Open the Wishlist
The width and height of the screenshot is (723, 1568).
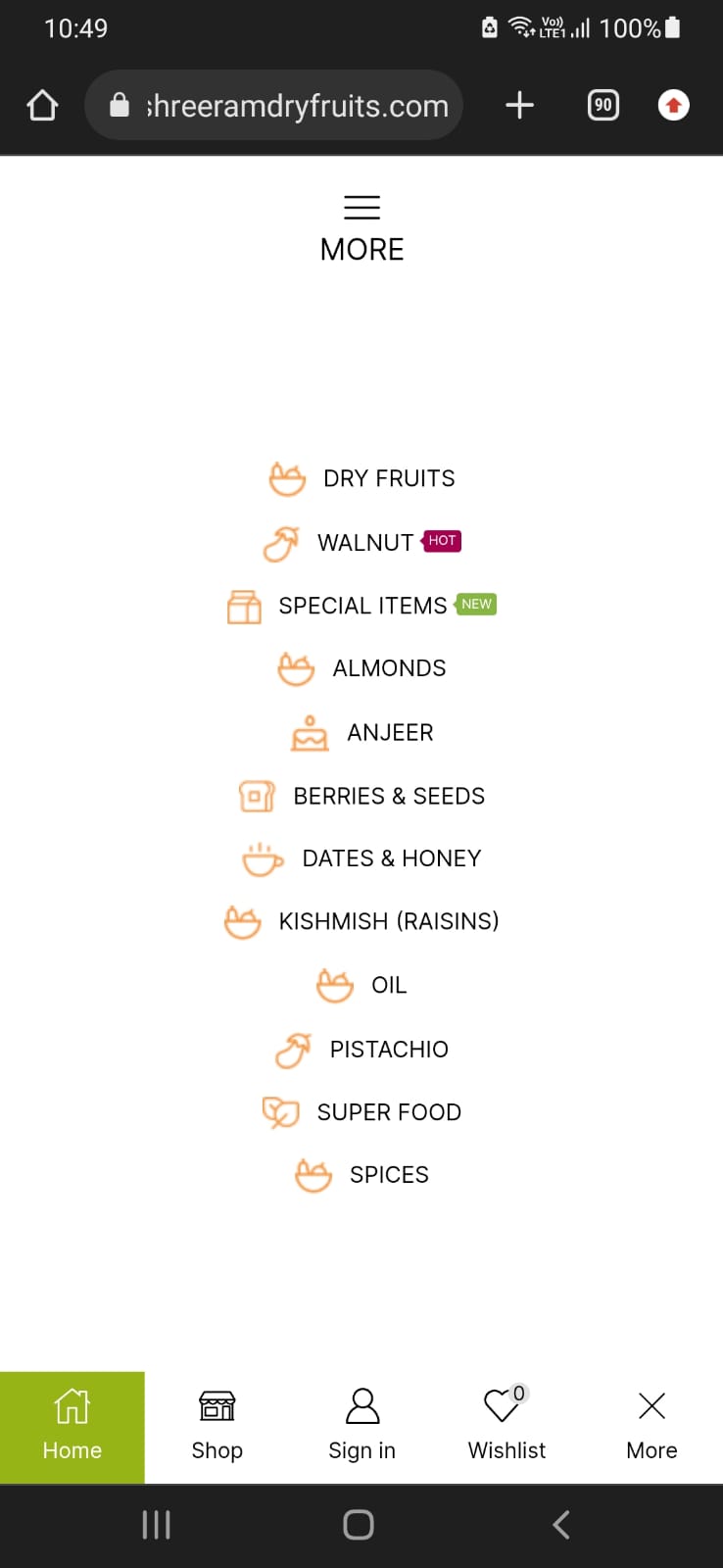(506, 1427)
